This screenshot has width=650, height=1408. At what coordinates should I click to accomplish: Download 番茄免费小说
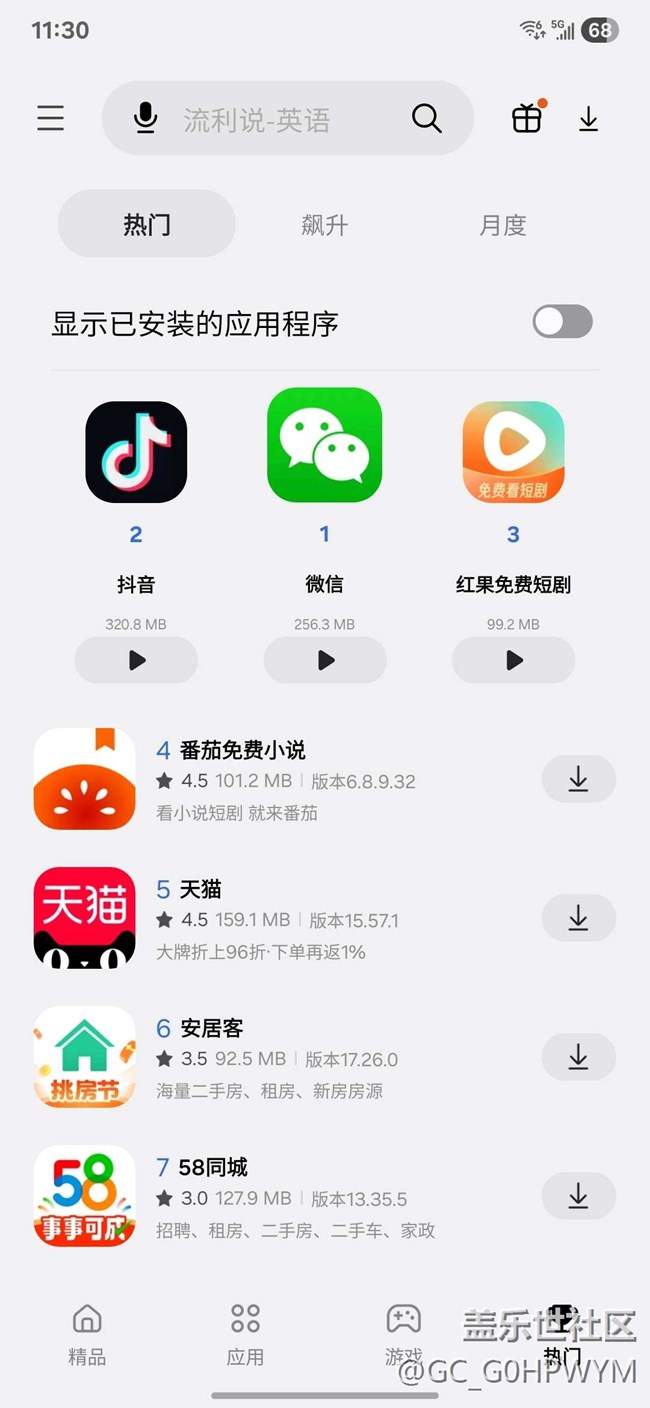click(x=578, y=779)
